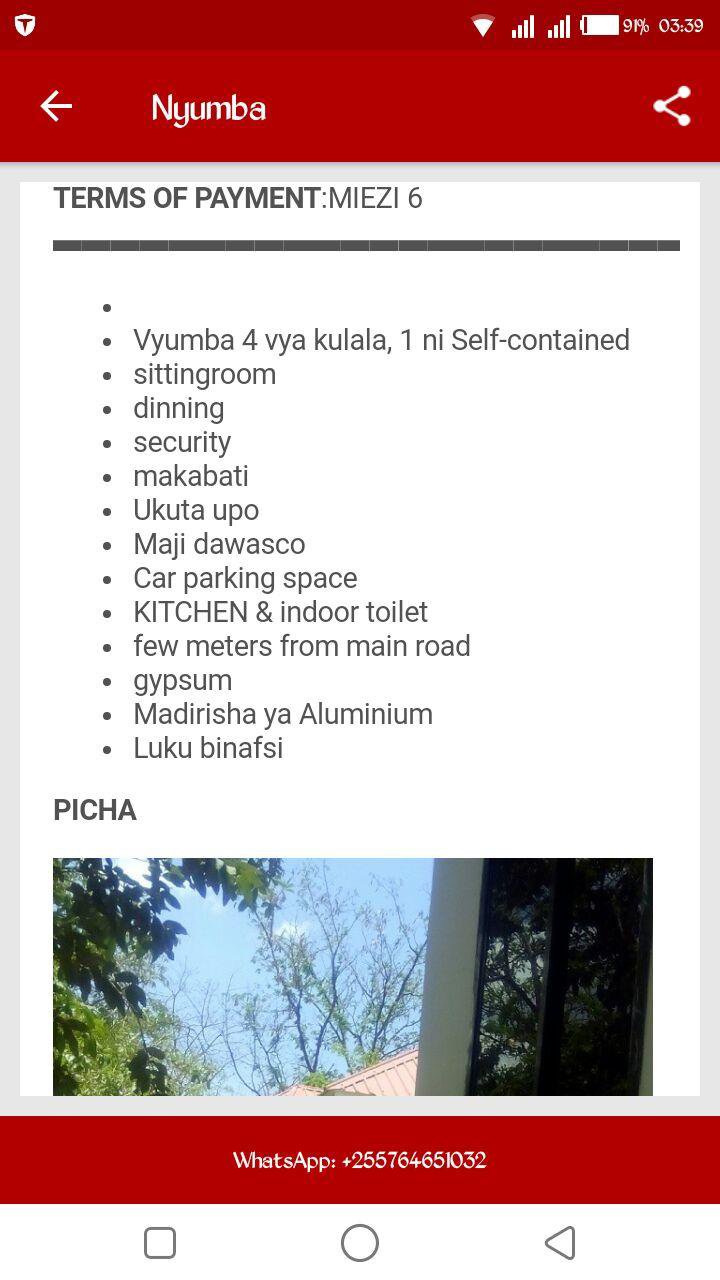Go back from the Nyumba page

tap(56, 106)
